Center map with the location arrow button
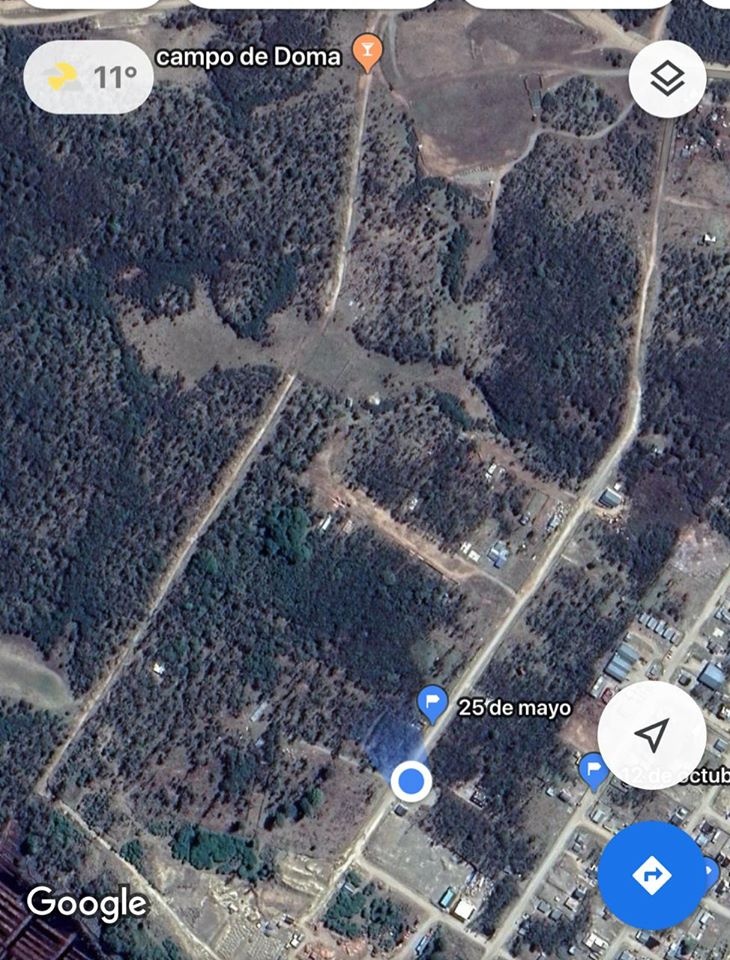730x960 pixels. coord(651,736)
